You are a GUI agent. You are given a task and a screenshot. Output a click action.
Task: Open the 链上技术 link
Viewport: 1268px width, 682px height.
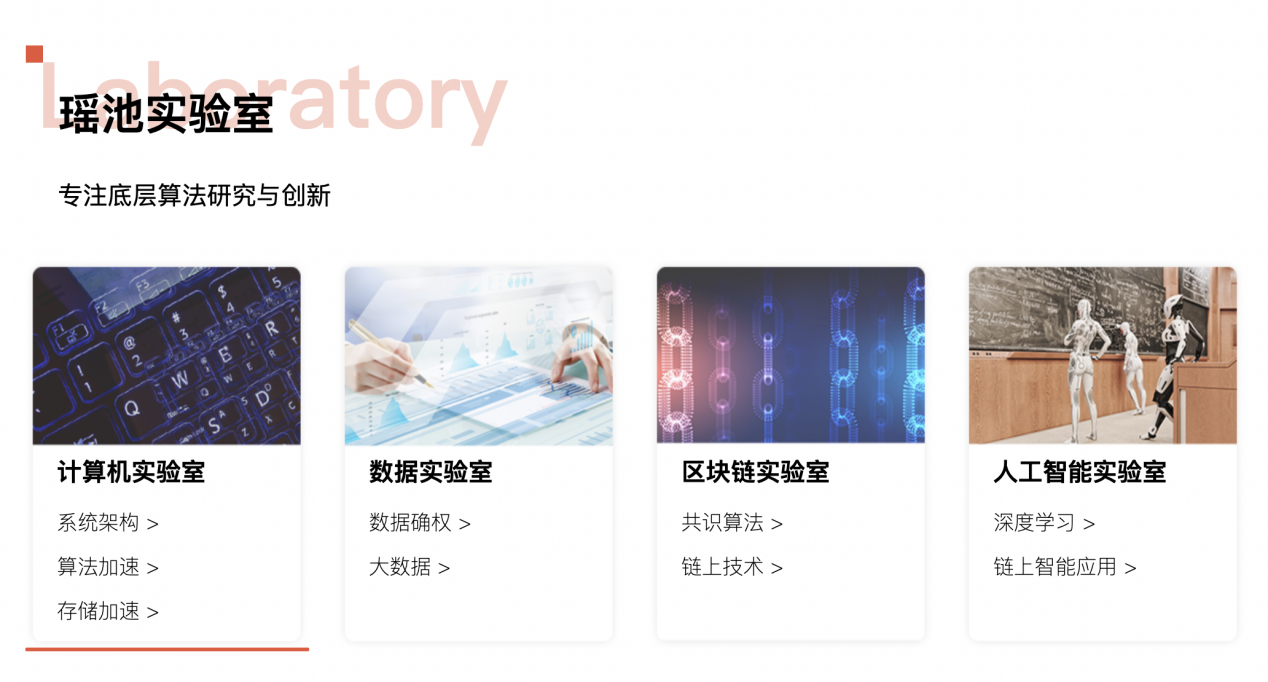click(x=732, y=567)
